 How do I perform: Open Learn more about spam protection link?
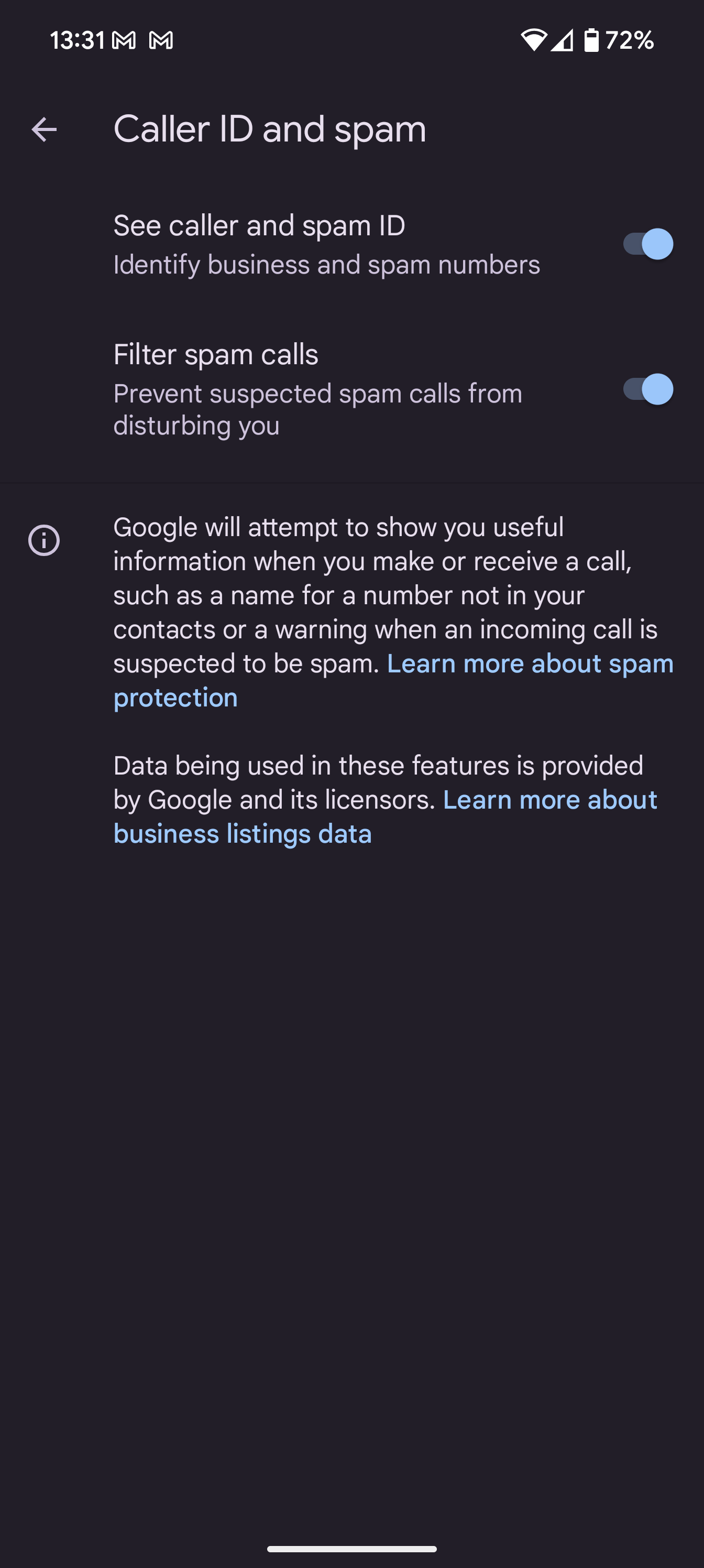tap(530, 663)
